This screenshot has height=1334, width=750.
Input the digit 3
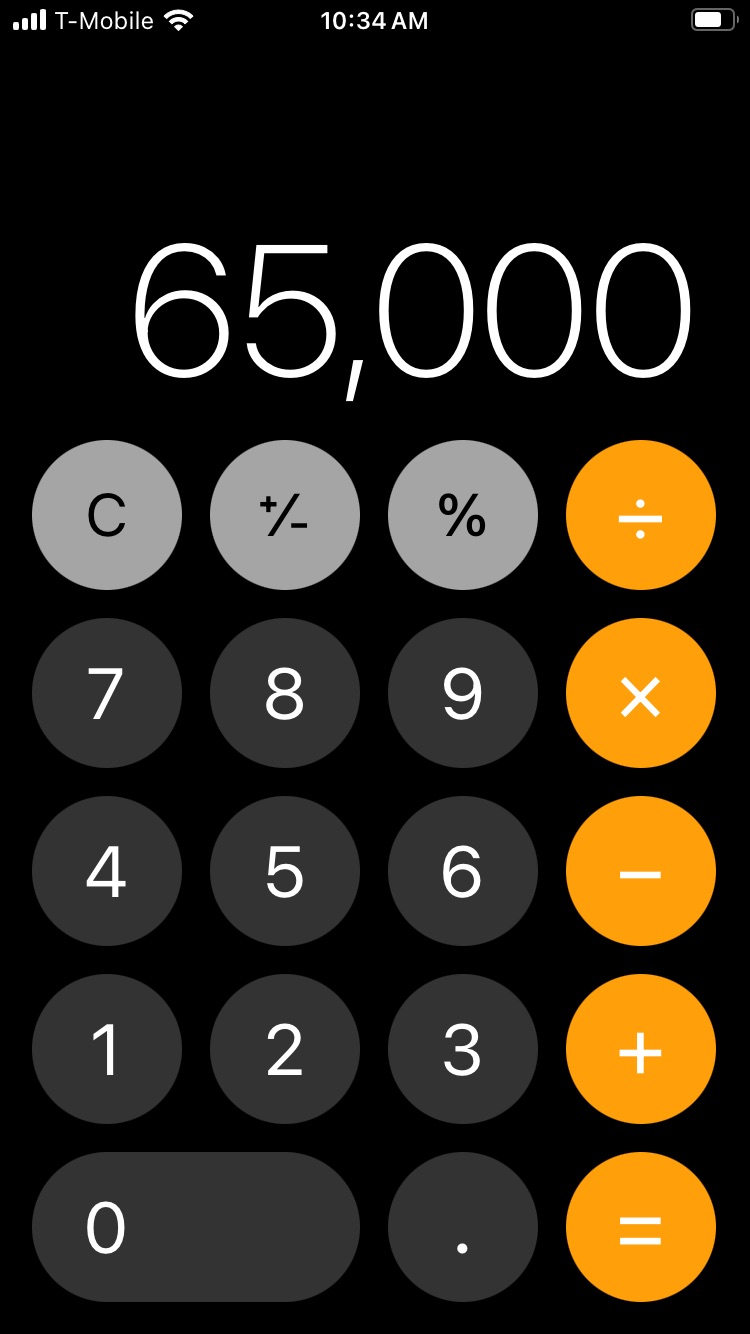(x=463, y=1049)
